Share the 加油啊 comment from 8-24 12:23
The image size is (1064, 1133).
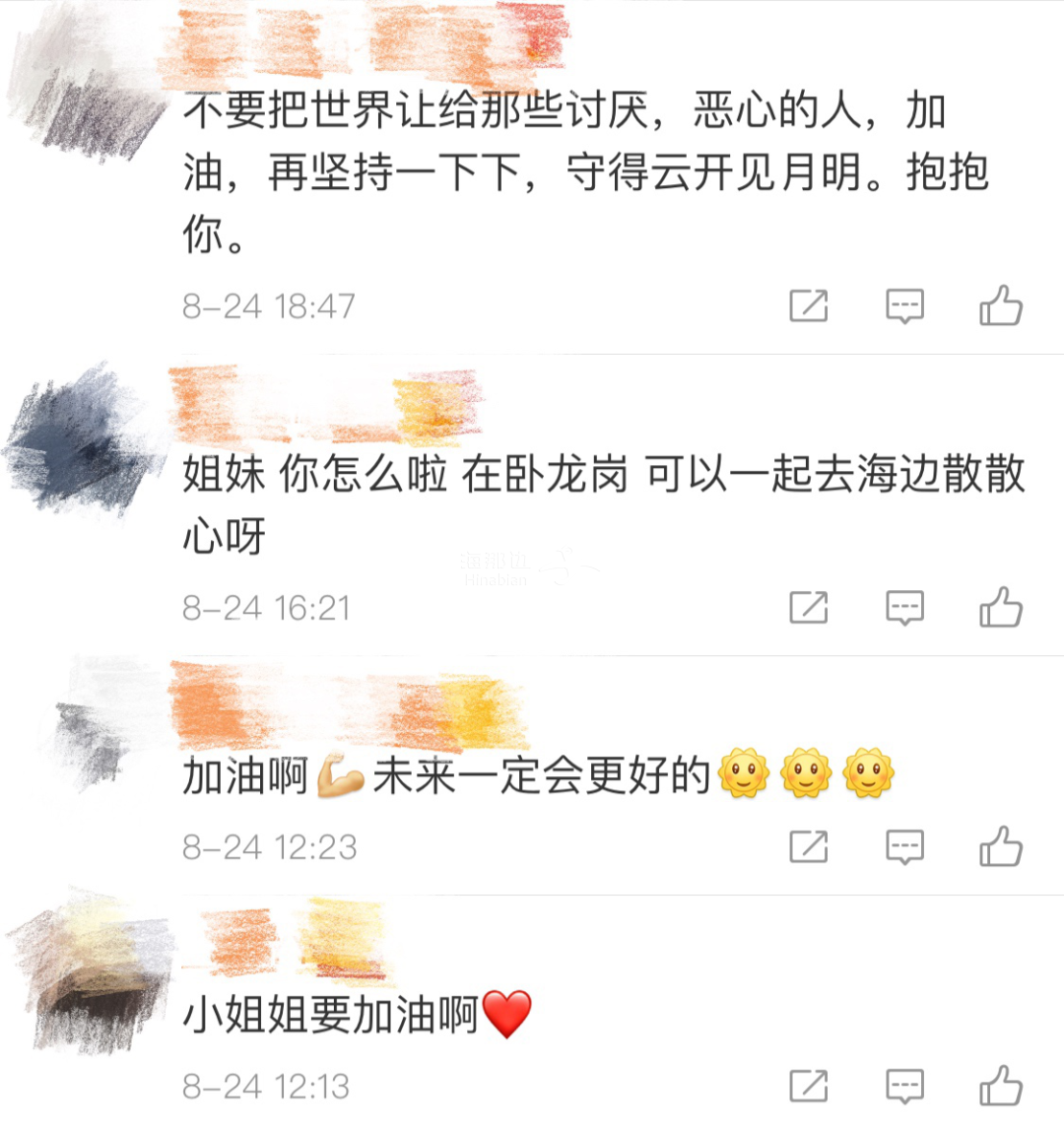point(809,847)
